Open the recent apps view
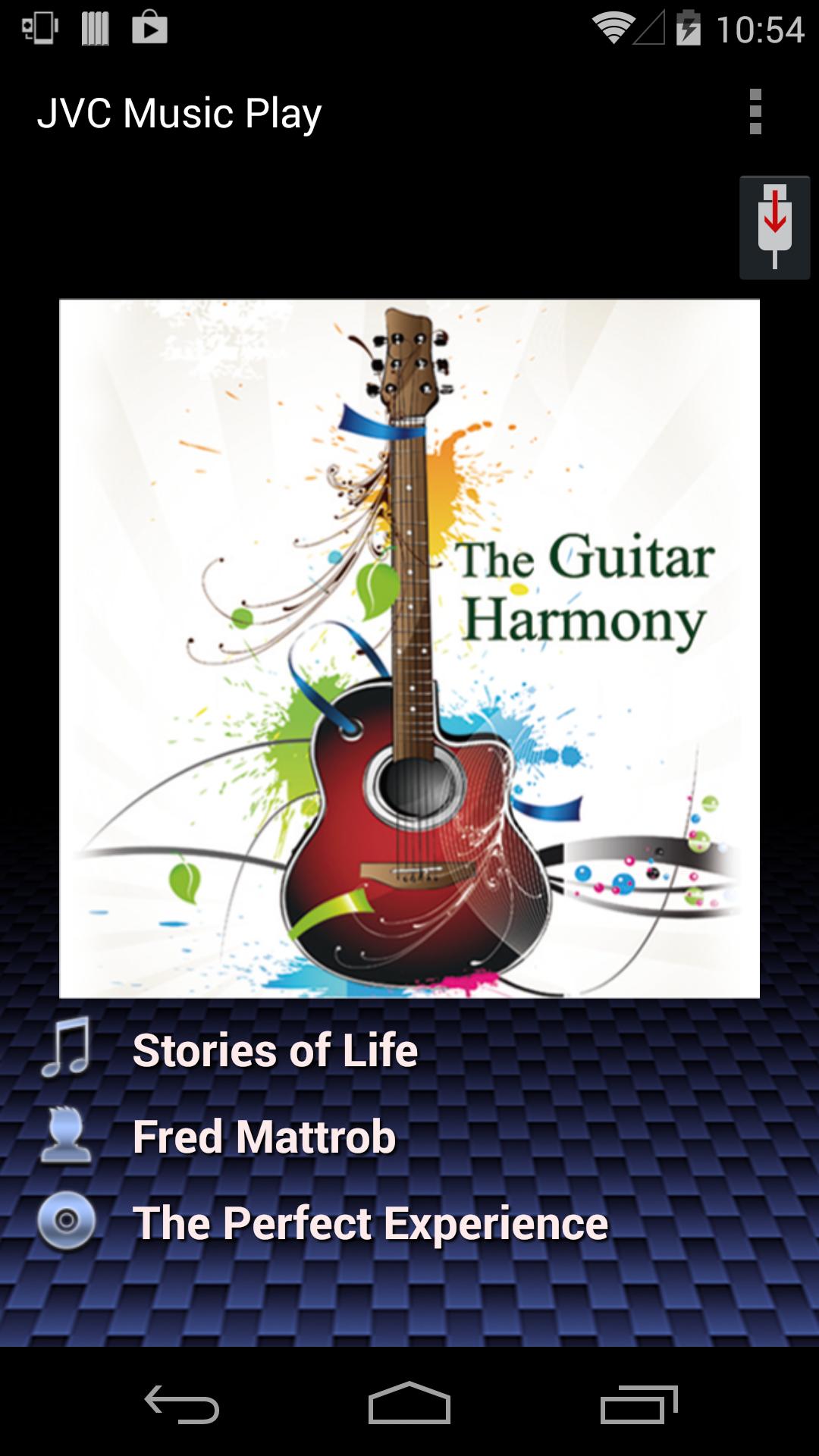The image size is (819, 1456). [x=638, y=1404]
